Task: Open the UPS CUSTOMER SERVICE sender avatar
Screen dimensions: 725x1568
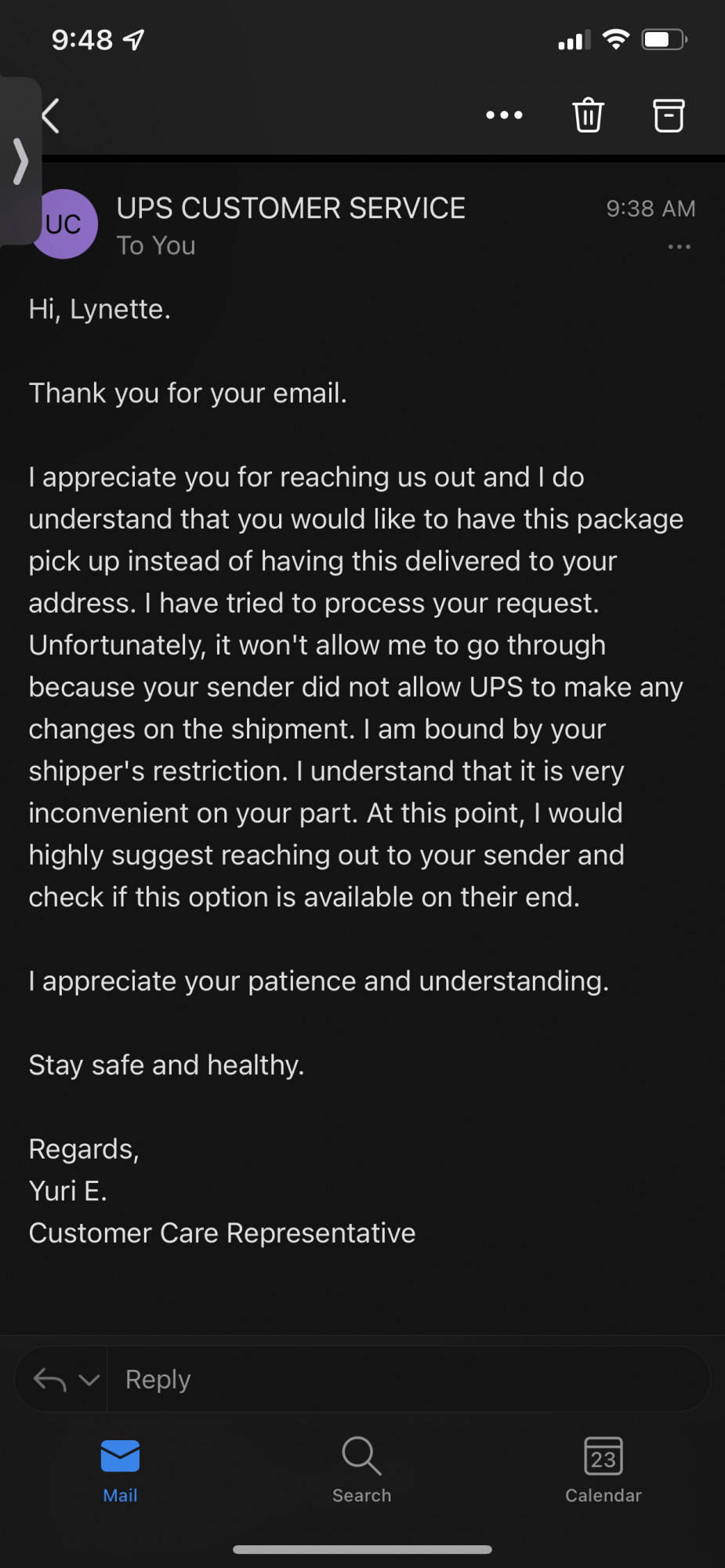Action: click(x=66, y=225)
